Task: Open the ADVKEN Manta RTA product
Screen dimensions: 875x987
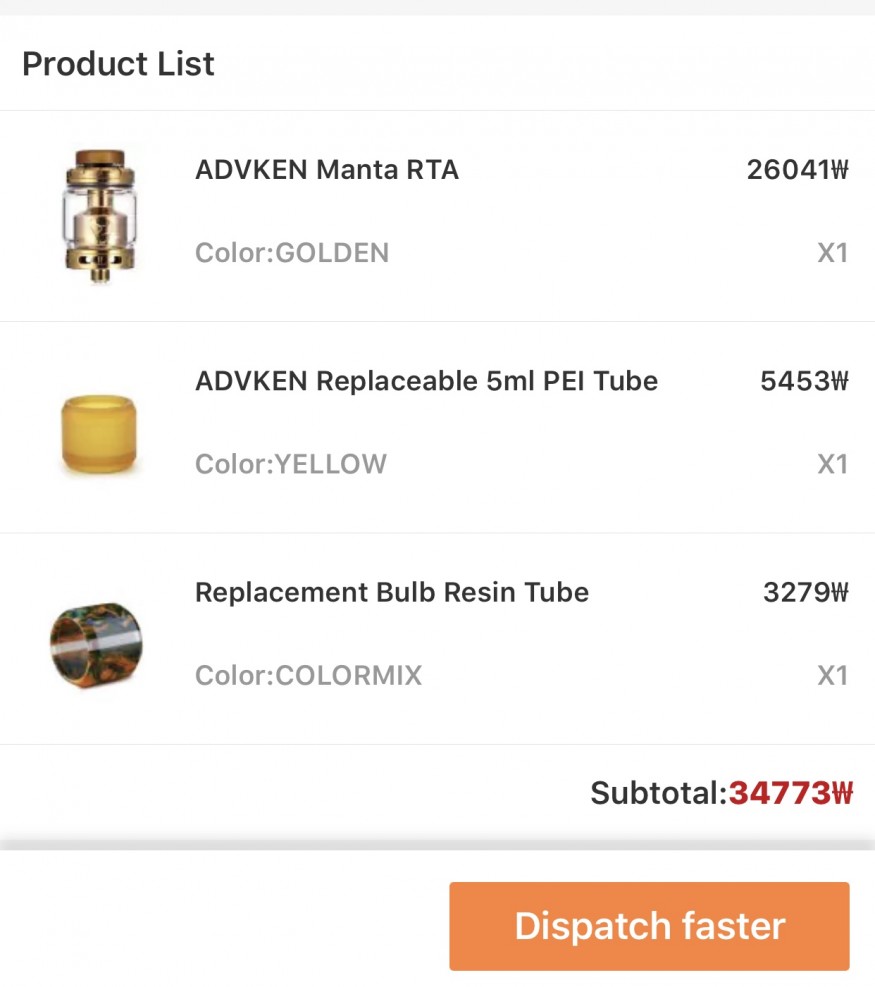Action: coord(327,170)
